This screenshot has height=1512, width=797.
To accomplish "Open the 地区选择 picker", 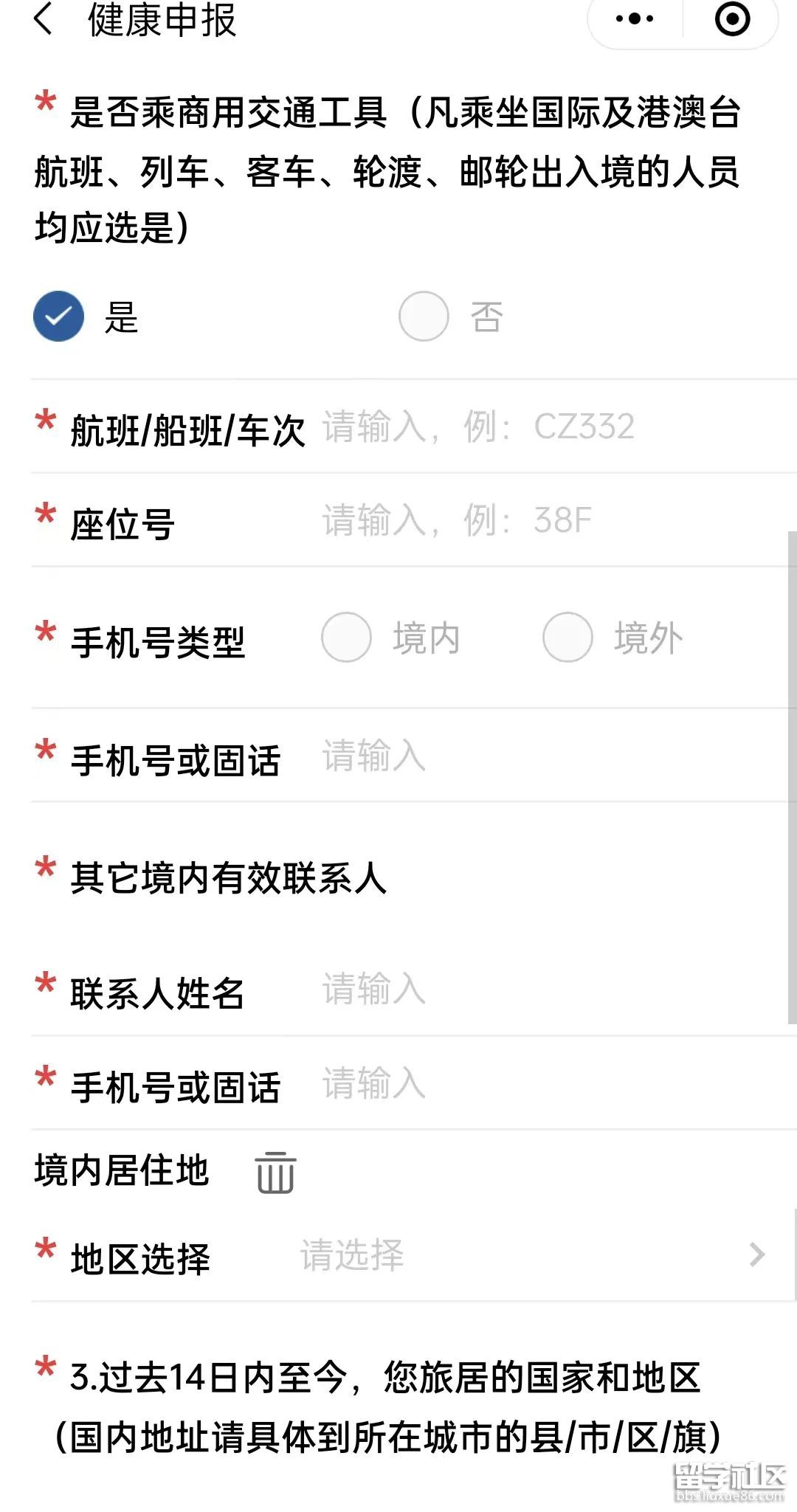I will pos(413,1255).
